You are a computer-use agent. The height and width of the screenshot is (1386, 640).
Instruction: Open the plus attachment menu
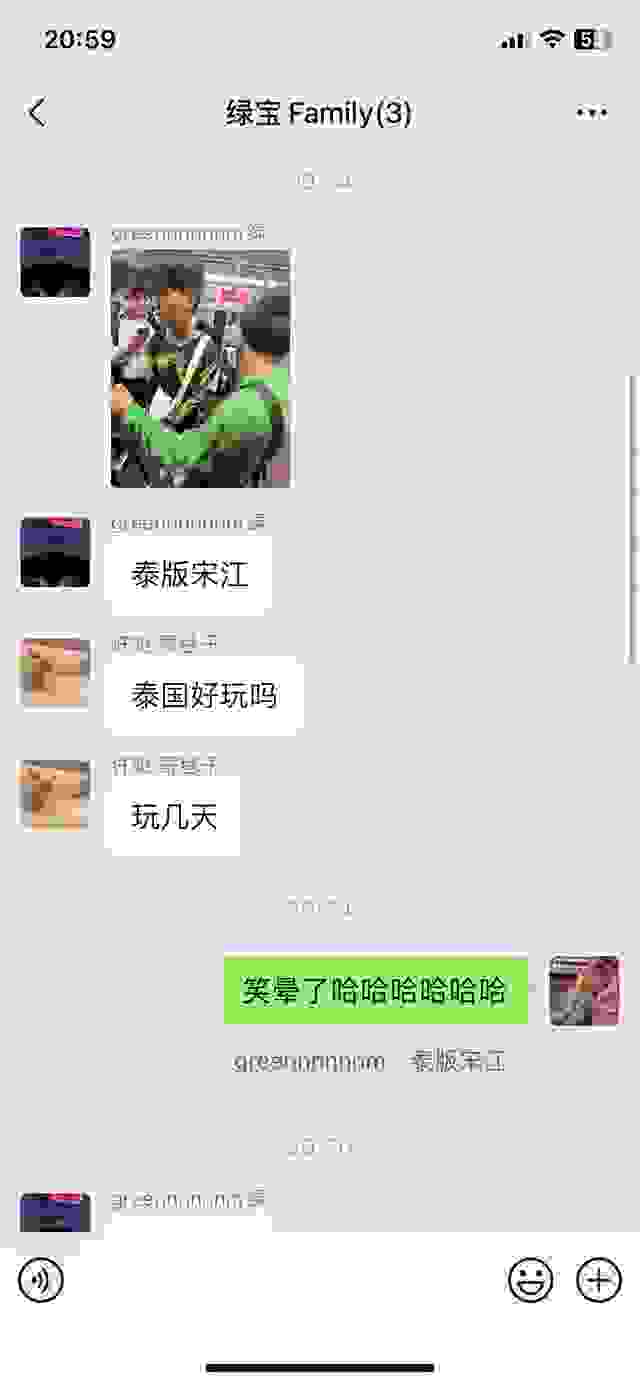pyautogui.click(x=599, y=1280)
